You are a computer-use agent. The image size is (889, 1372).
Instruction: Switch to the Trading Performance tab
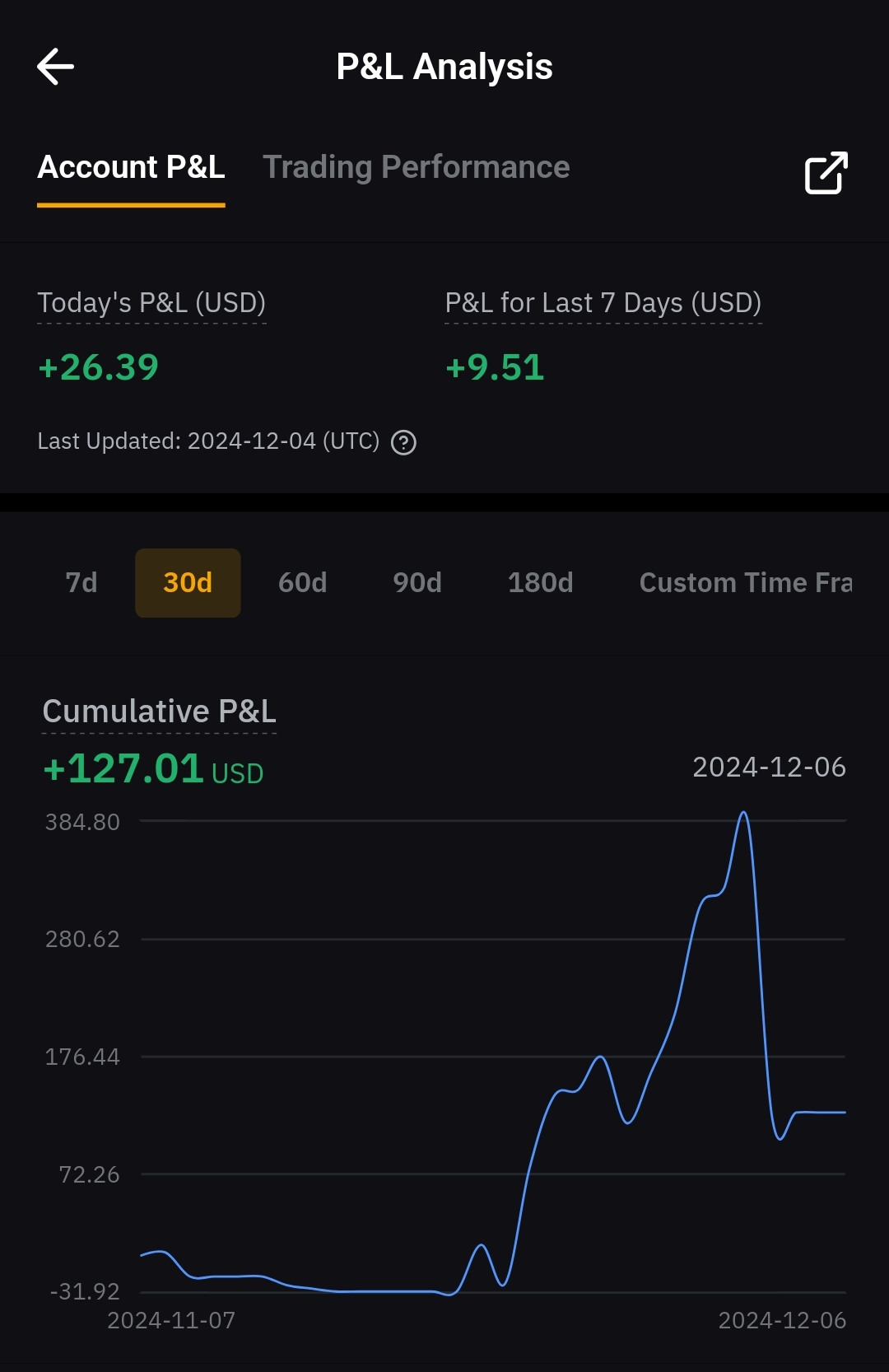[416, 167]
